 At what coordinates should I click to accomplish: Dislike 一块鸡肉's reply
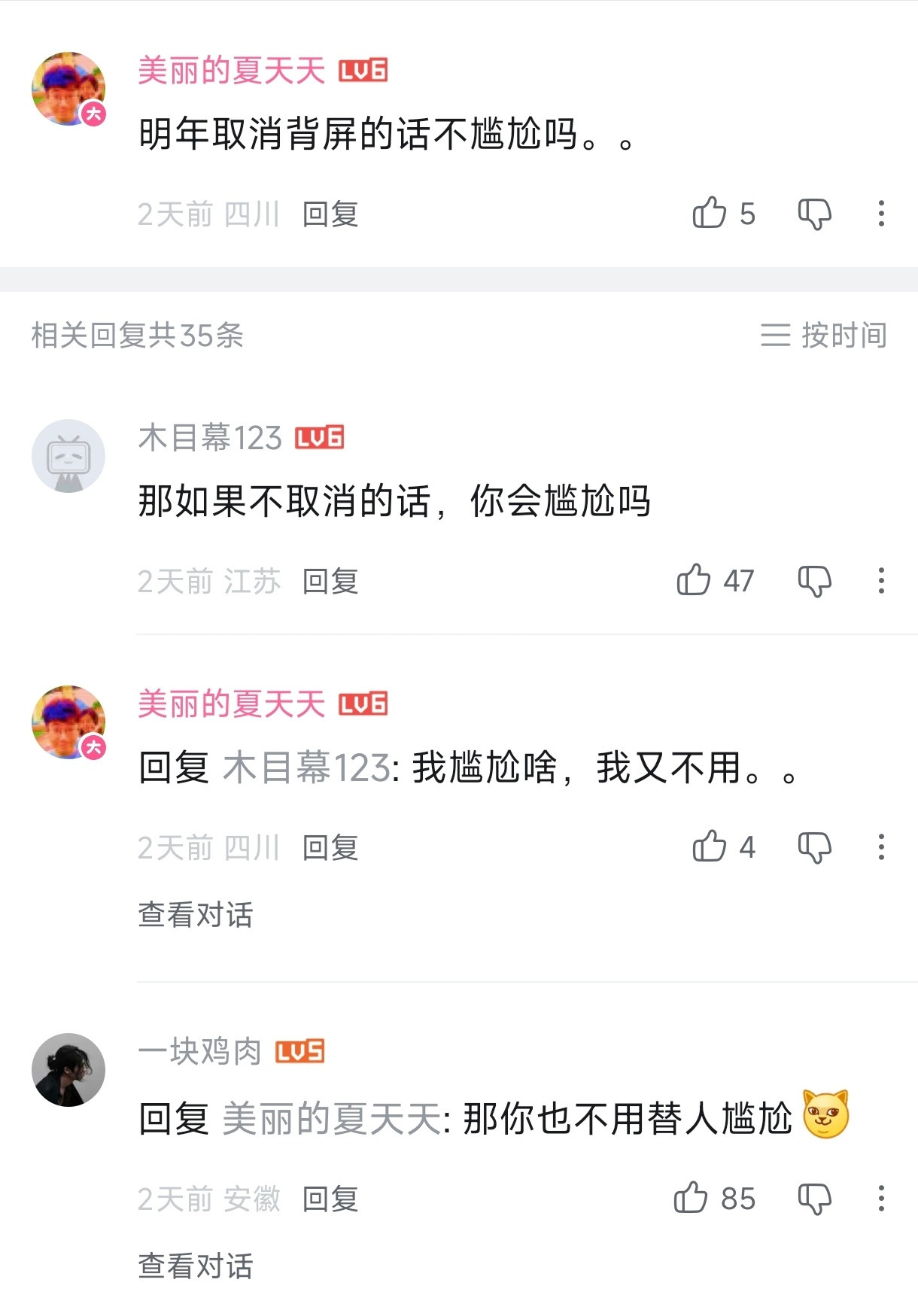tap(814, 1199)
